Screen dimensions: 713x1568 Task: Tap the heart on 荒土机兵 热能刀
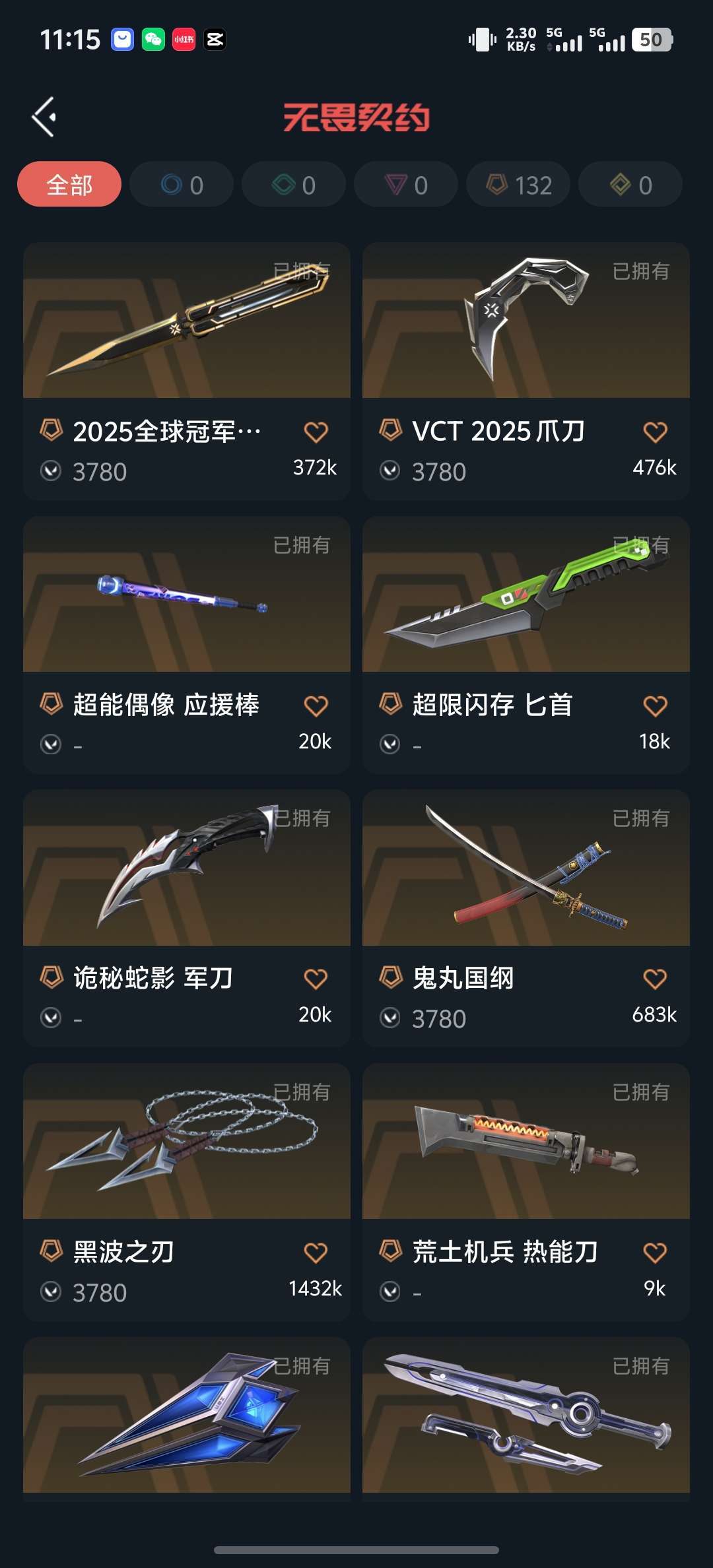click(655, 1253)
